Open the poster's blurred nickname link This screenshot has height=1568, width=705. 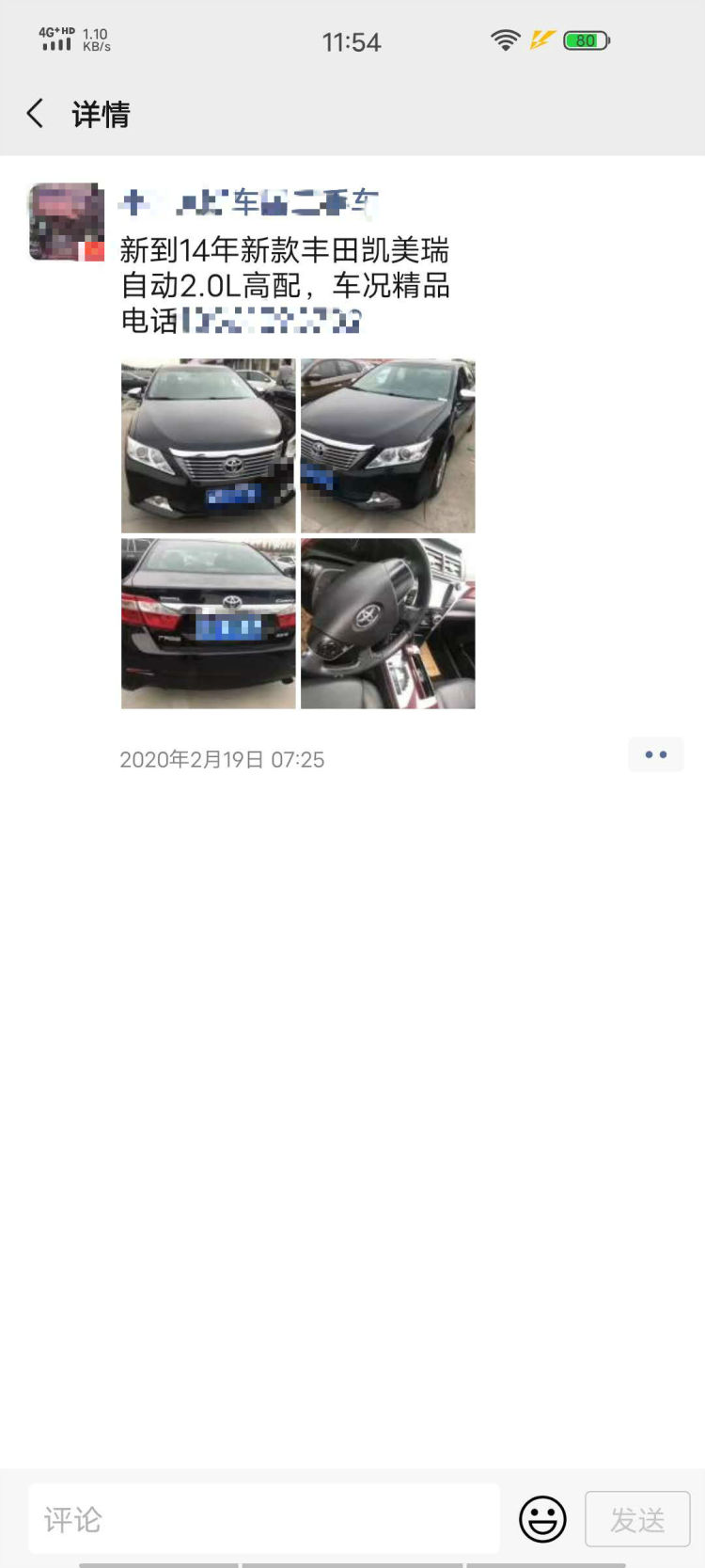250,201
